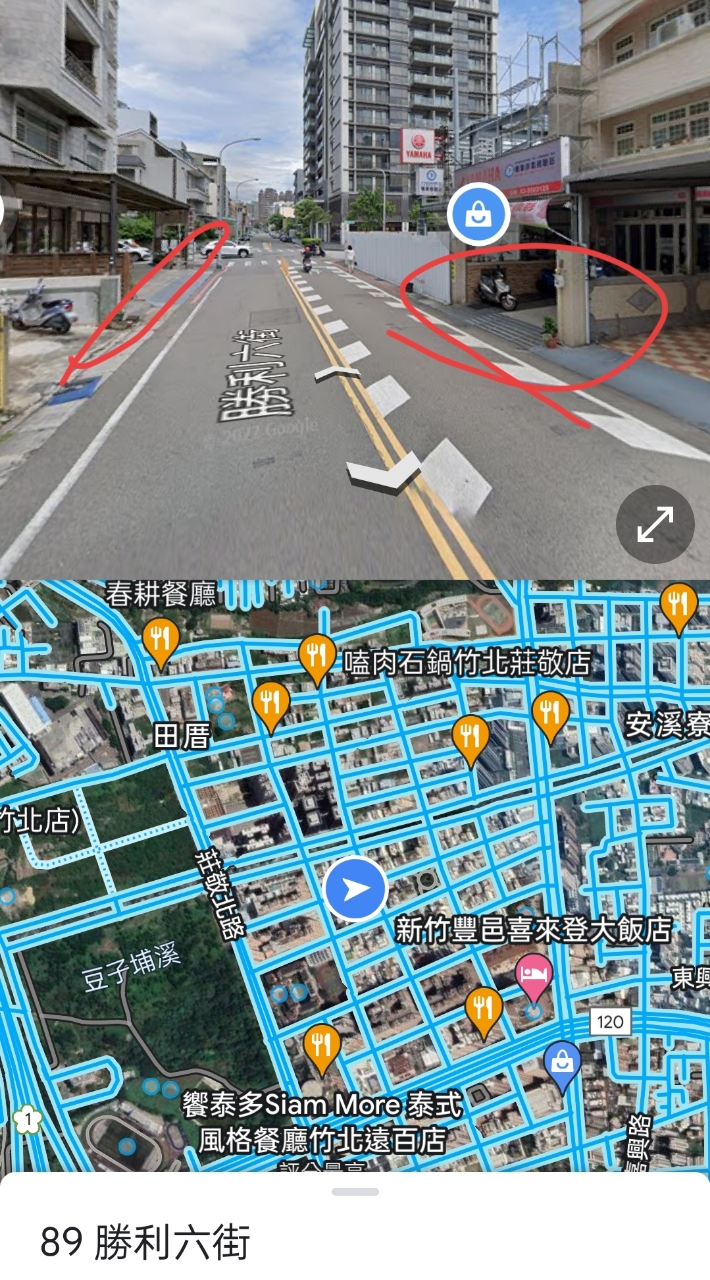Expand Street View to full screen

[655, 524]
